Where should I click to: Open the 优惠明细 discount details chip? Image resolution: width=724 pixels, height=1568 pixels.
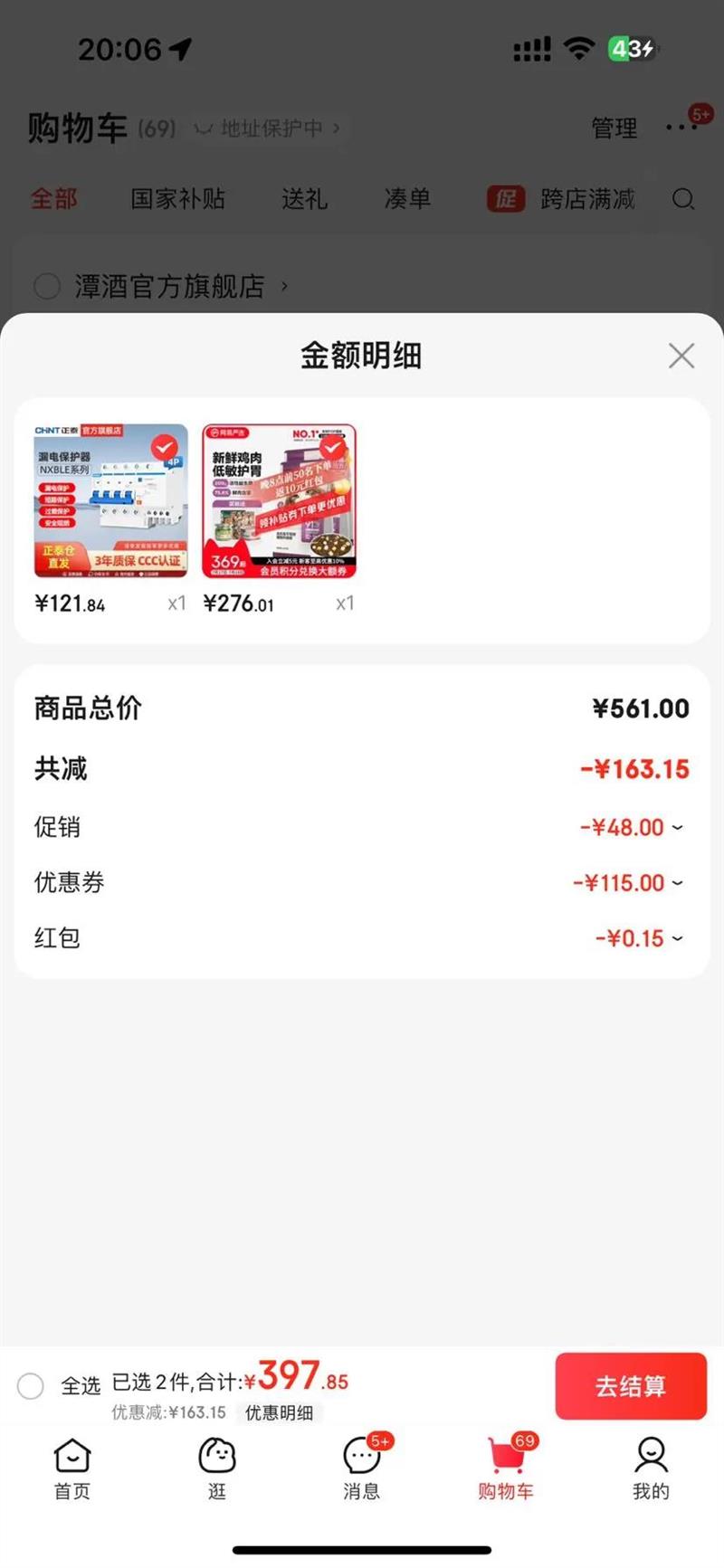click(x=279, y=1412)
